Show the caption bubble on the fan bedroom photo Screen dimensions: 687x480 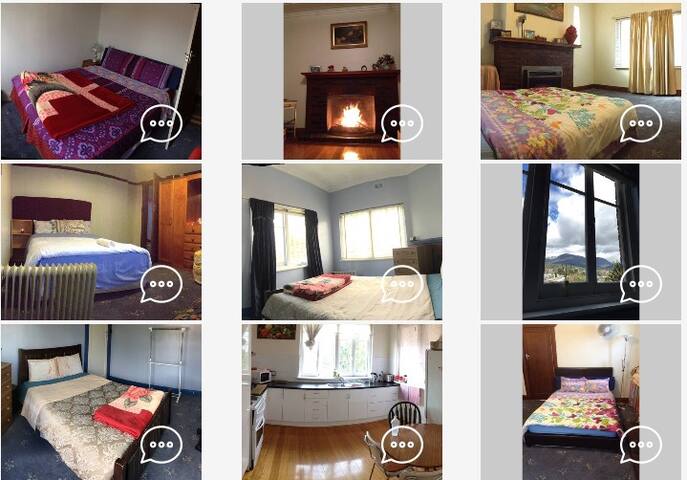[x=641, y=444]
